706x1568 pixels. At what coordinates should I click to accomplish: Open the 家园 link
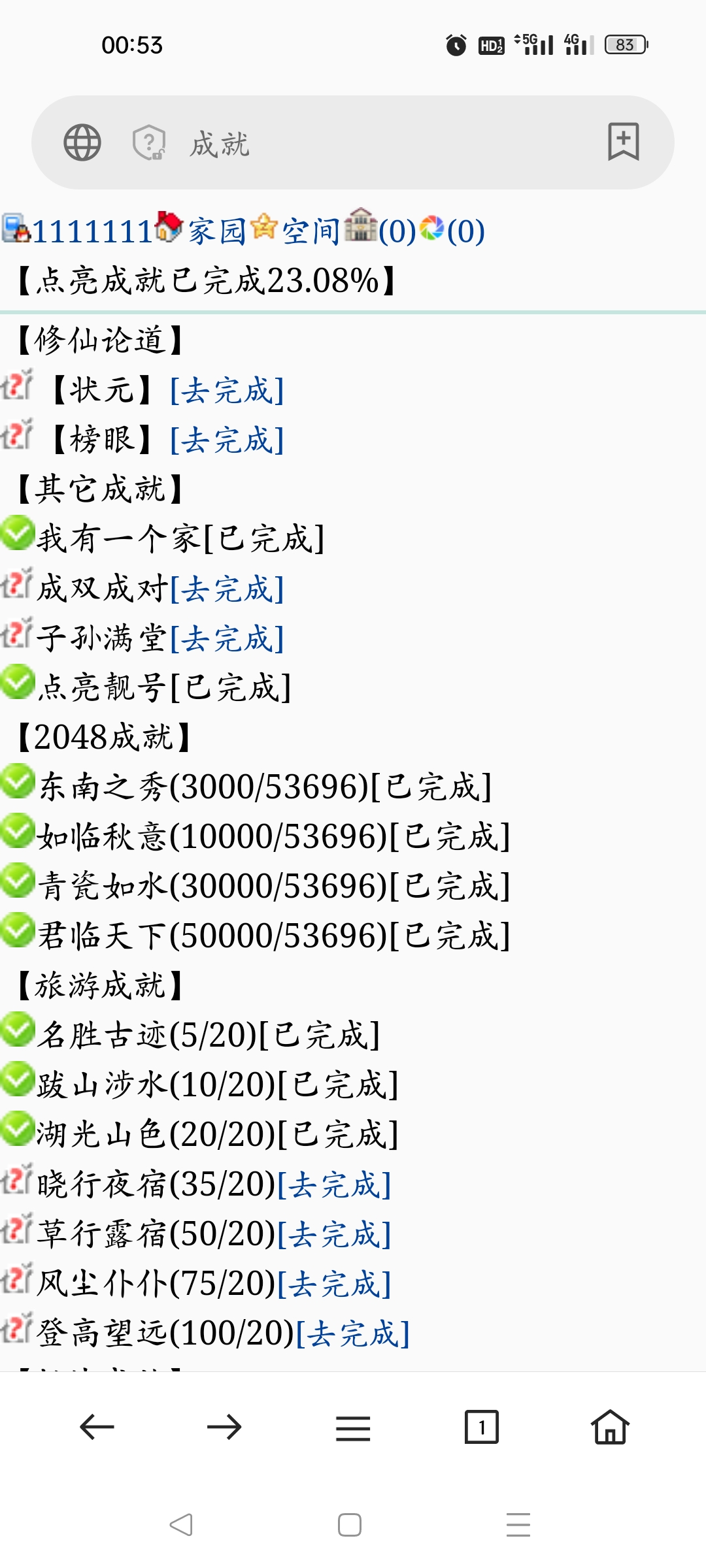pos(216,231)
